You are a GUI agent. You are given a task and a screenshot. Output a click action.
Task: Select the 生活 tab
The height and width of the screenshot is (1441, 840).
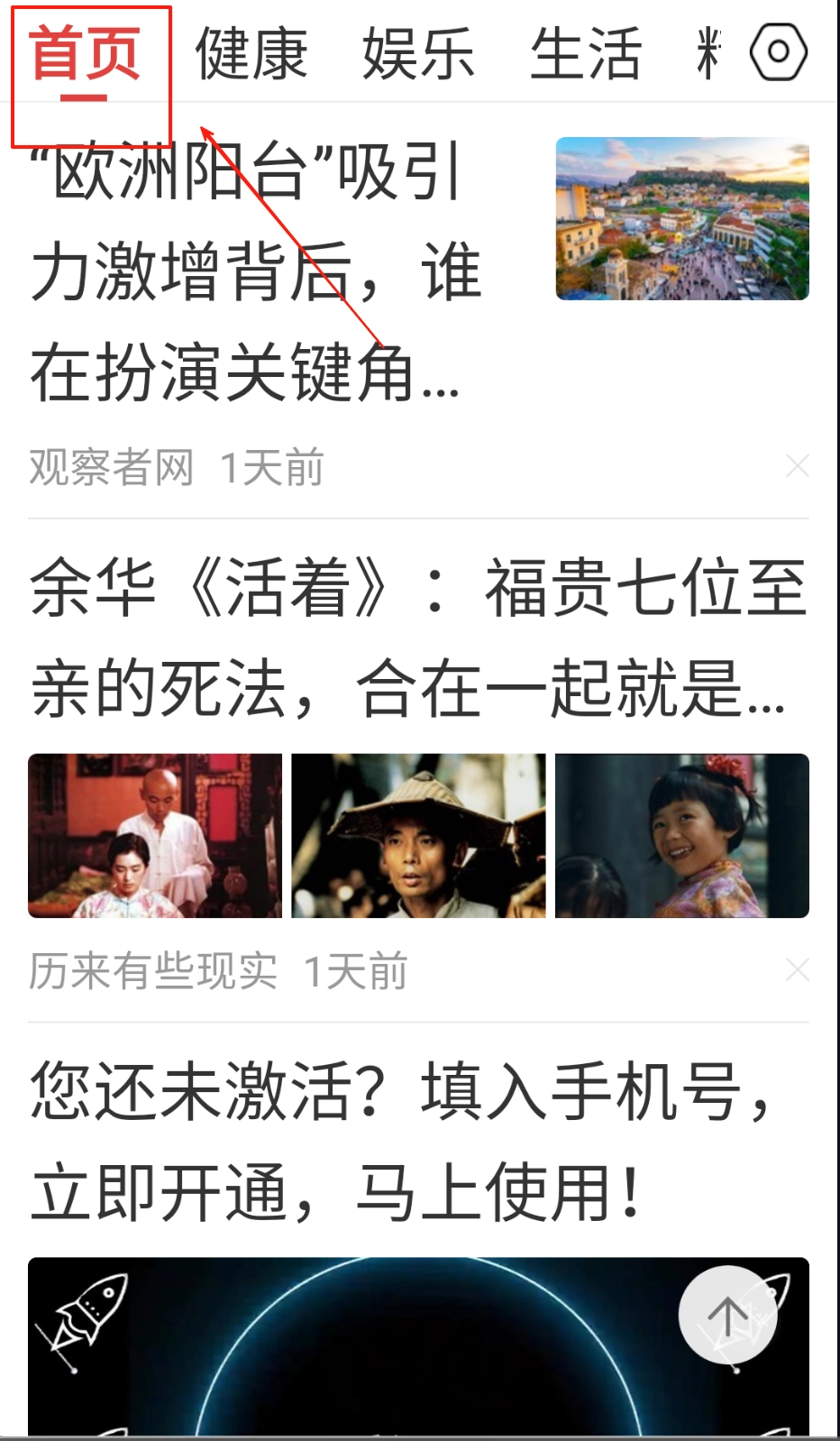tap(586, 54)
